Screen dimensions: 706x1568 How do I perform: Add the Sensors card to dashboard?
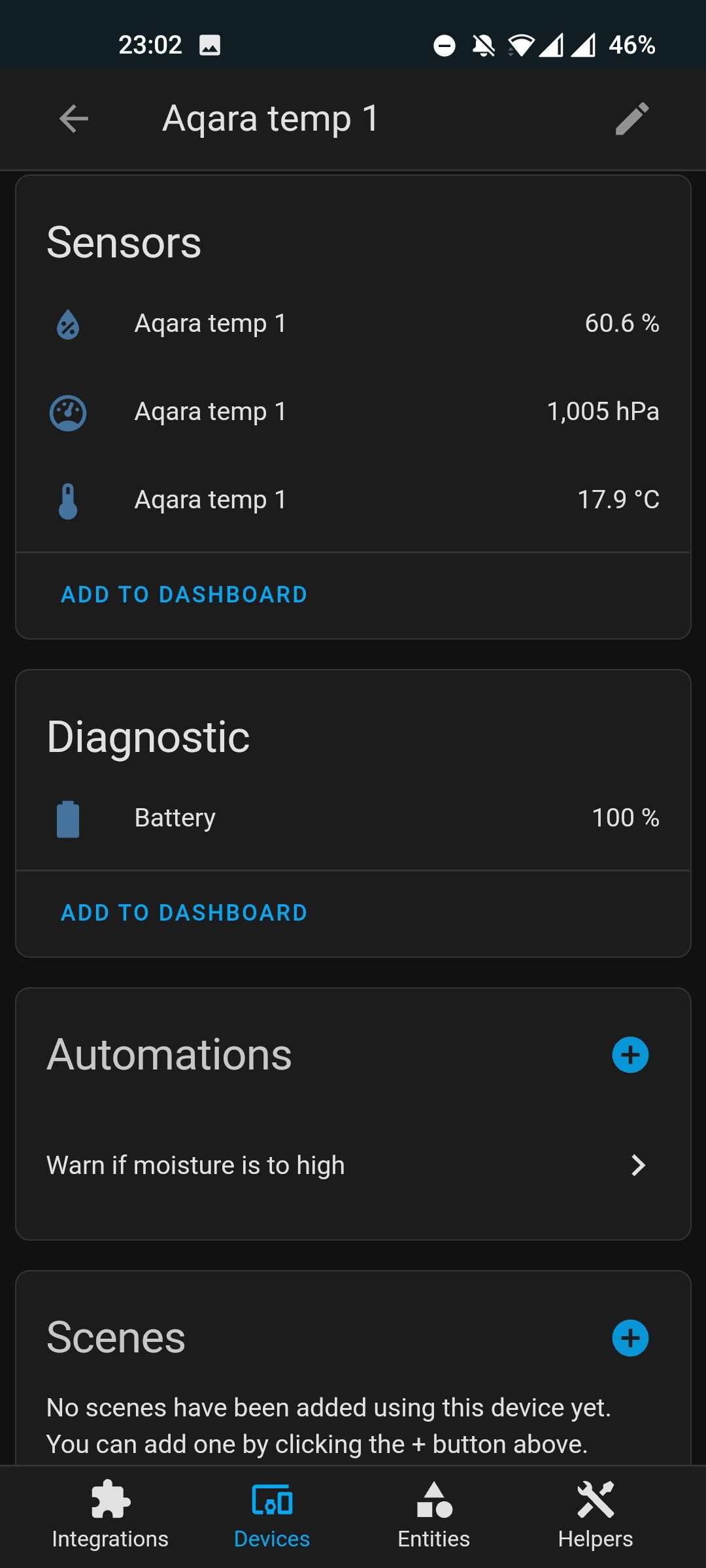[x=184, y=595]
